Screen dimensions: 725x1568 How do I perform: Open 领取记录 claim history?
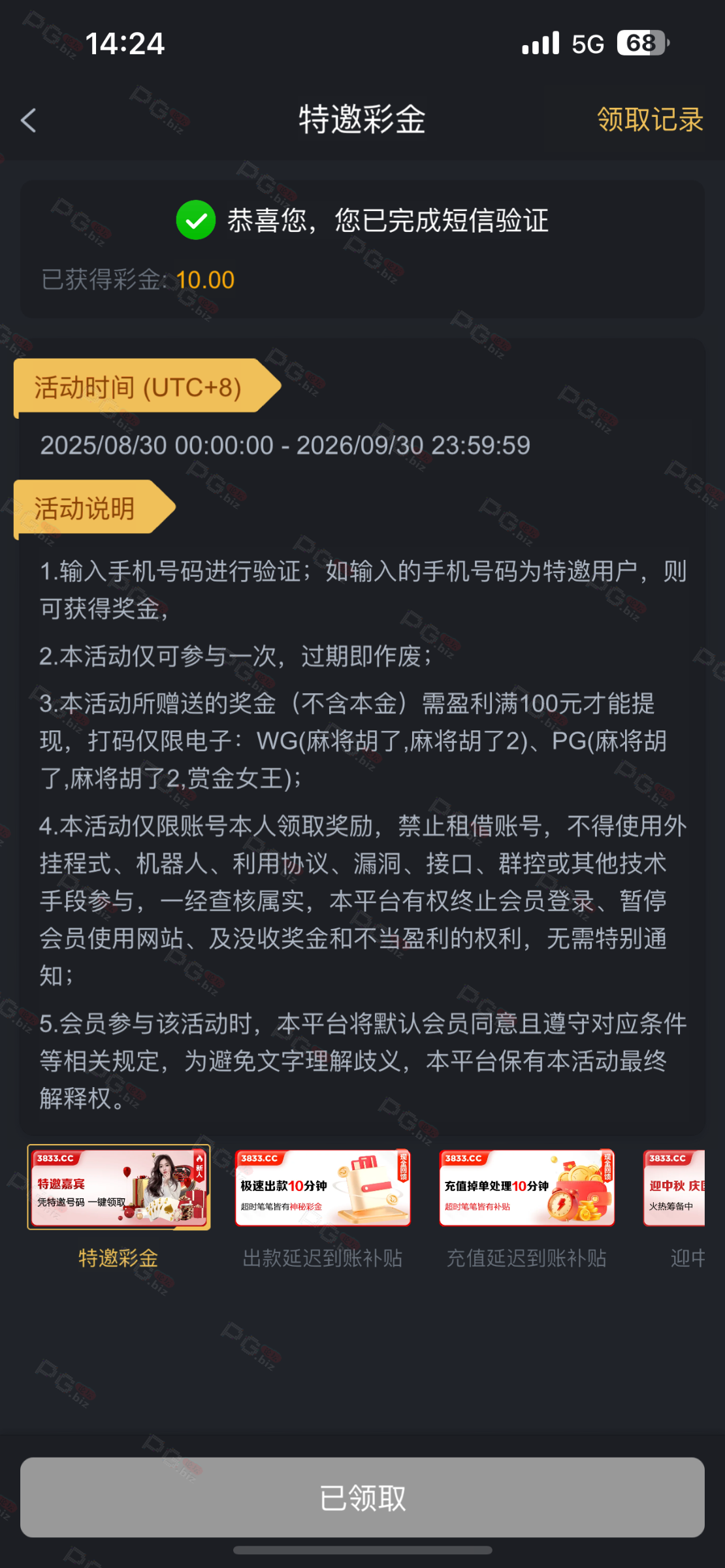(x=649, y=120)
